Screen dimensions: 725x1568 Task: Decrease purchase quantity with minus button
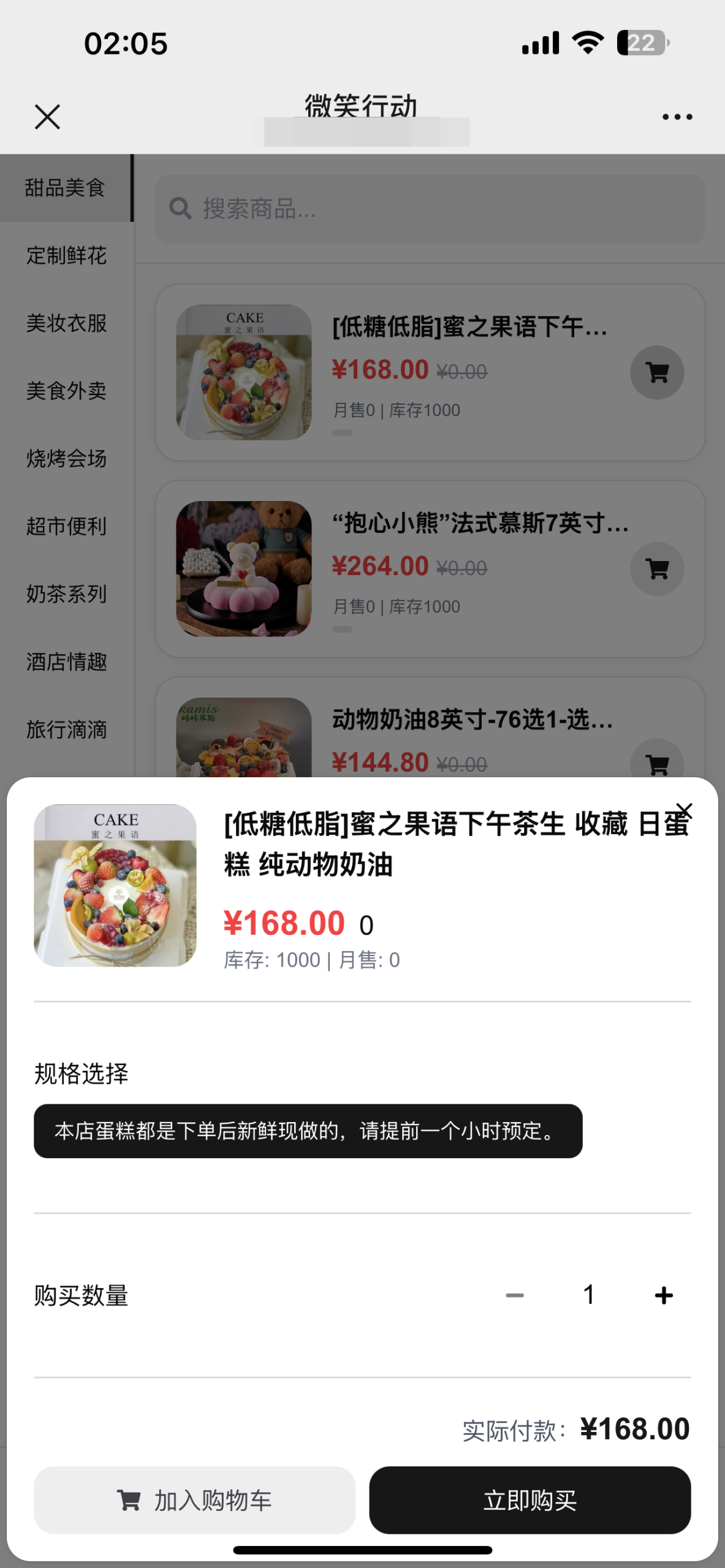(x=515, y=1295)
